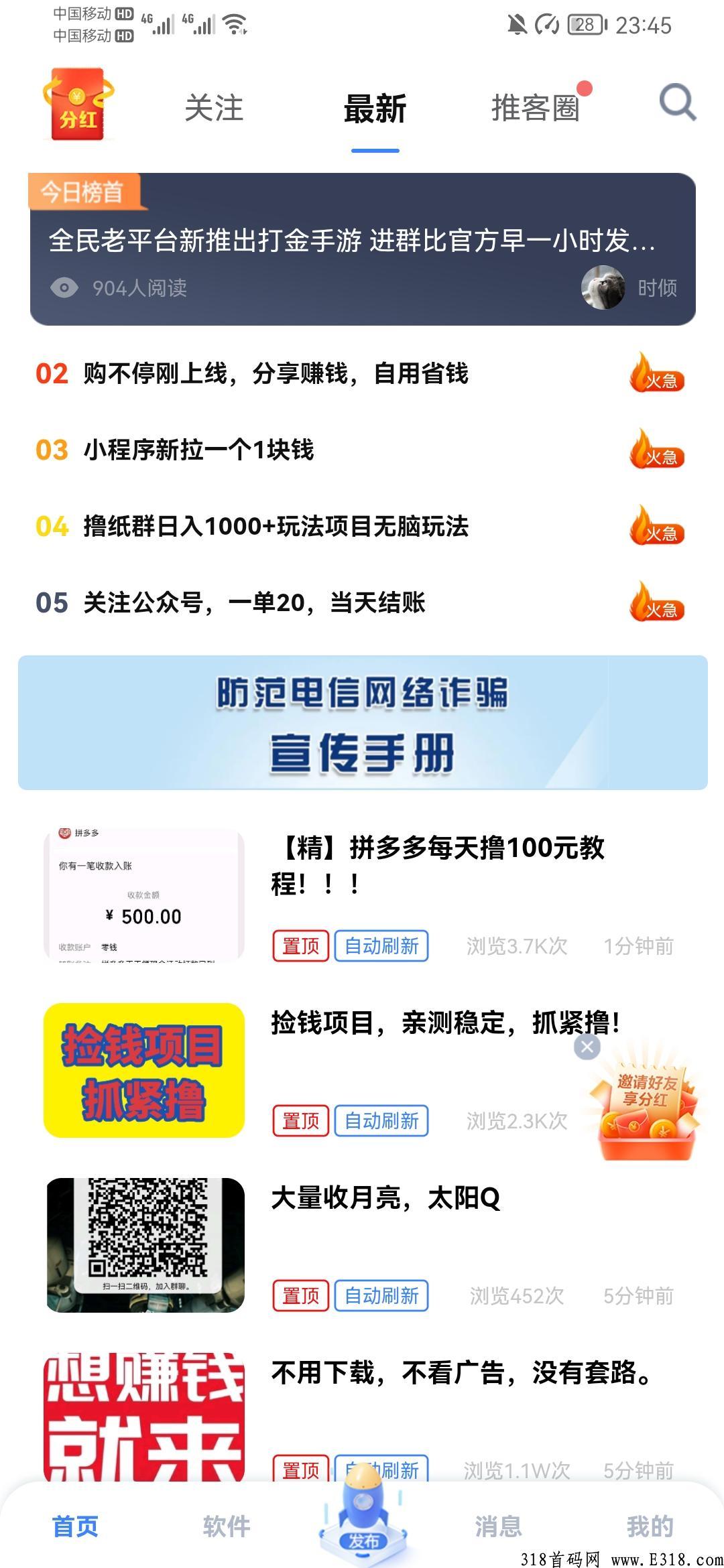724x1568 pixels.
Task: Dismiss the 邀请好友享分红 floating widget
Action: coord(587,1047)
